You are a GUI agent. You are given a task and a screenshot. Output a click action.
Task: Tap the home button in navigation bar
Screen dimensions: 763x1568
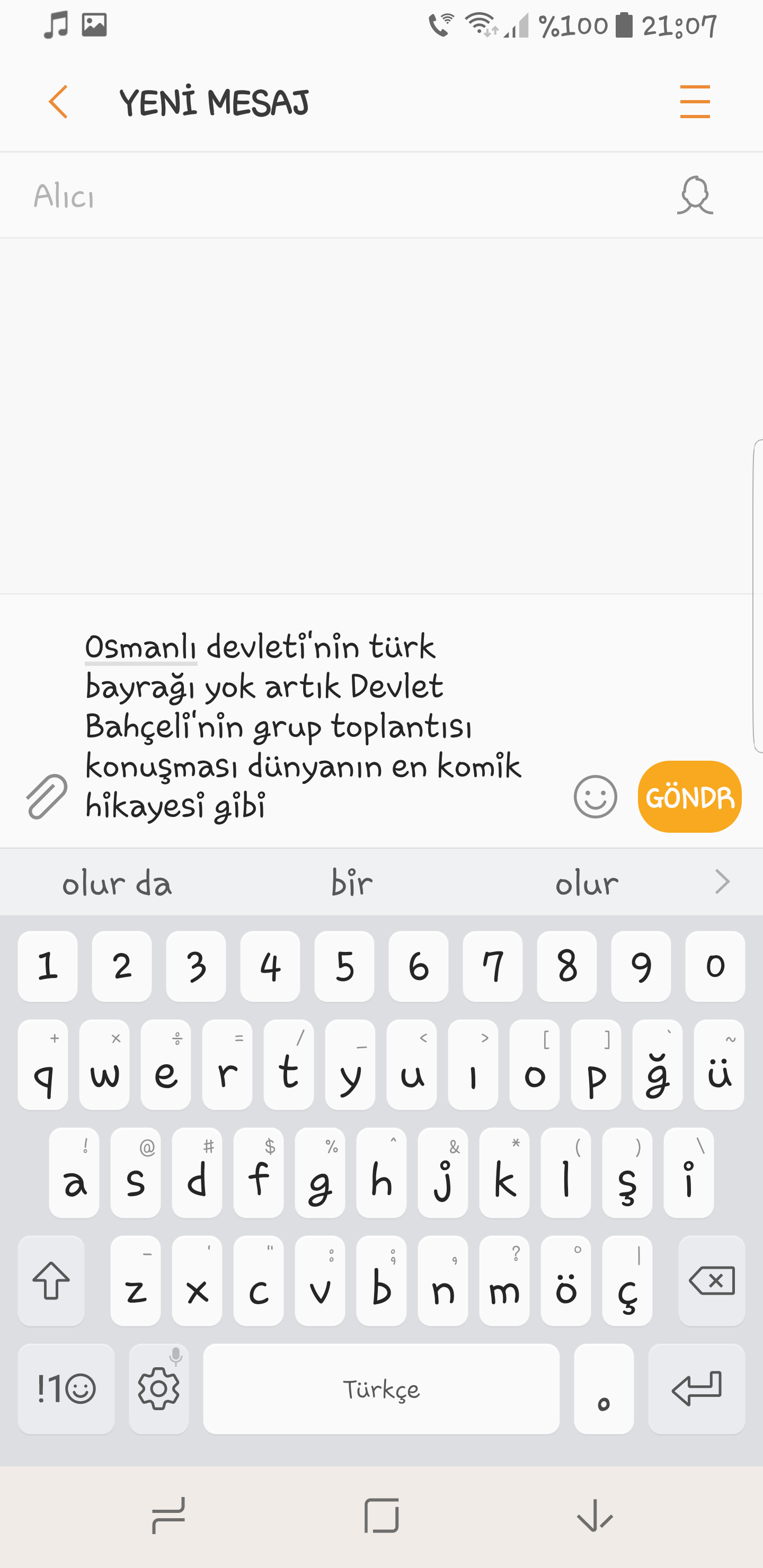pos(381,1517)
